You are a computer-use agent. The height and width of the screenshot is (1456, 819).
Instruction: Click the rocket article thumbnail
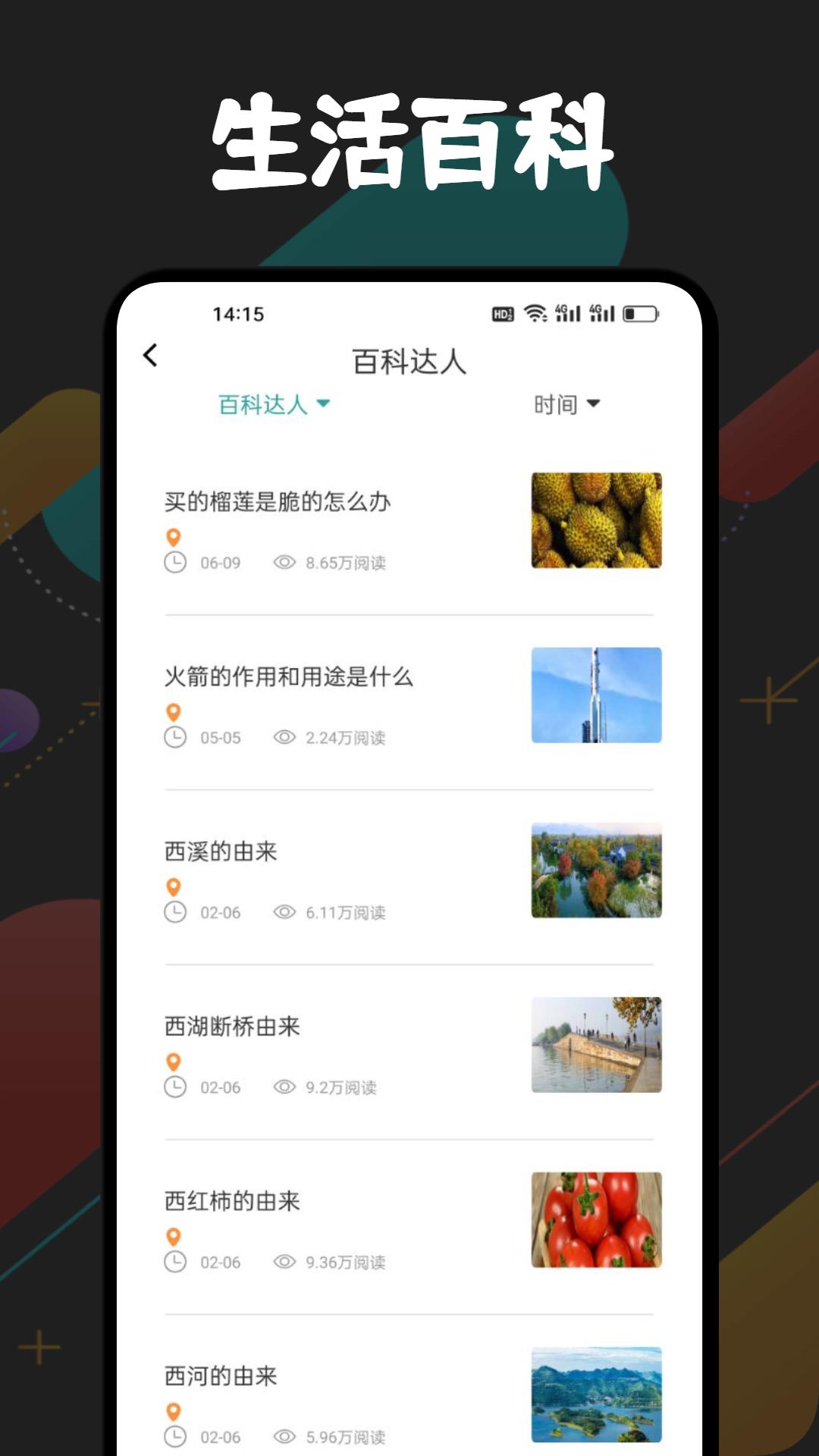(596, 695)
